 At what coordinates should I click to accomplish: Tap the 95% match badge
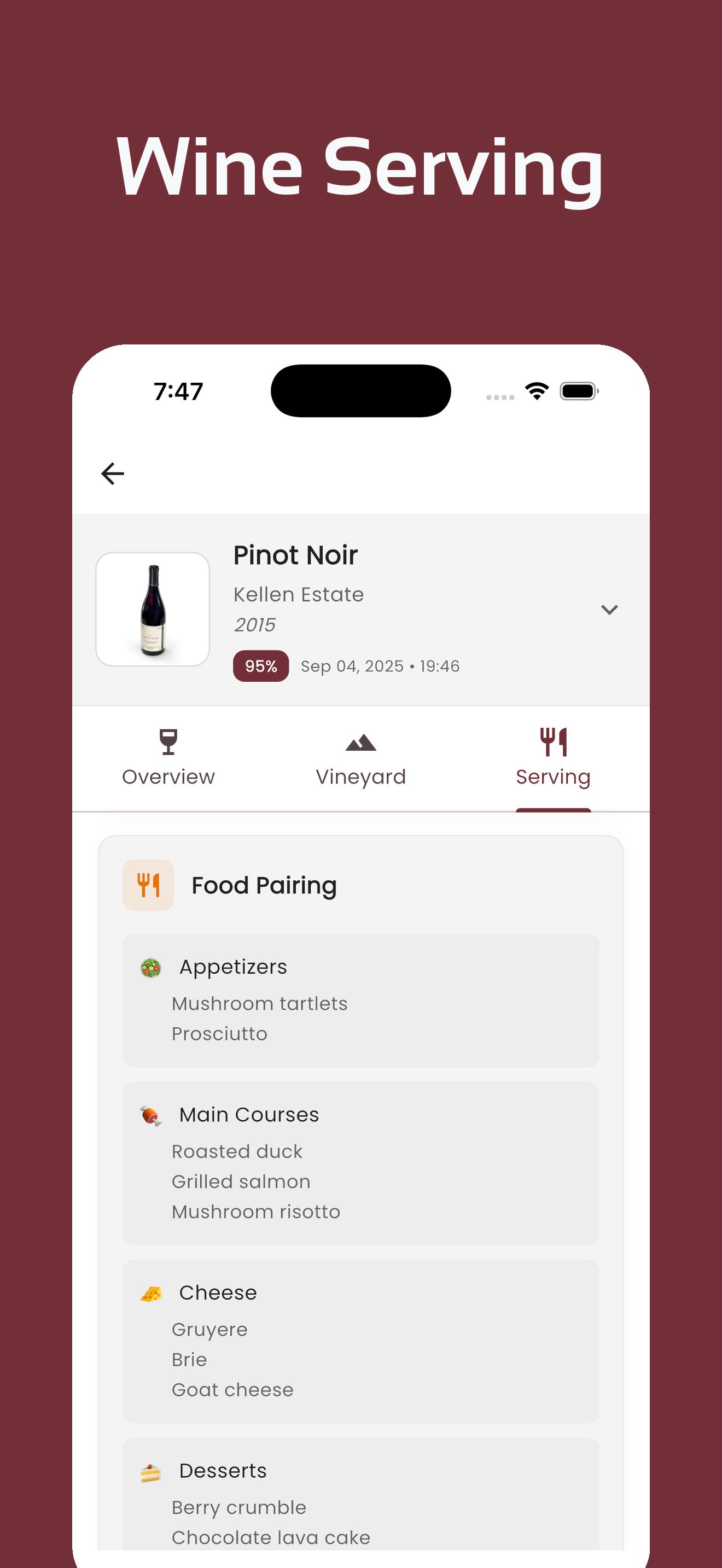260,666
